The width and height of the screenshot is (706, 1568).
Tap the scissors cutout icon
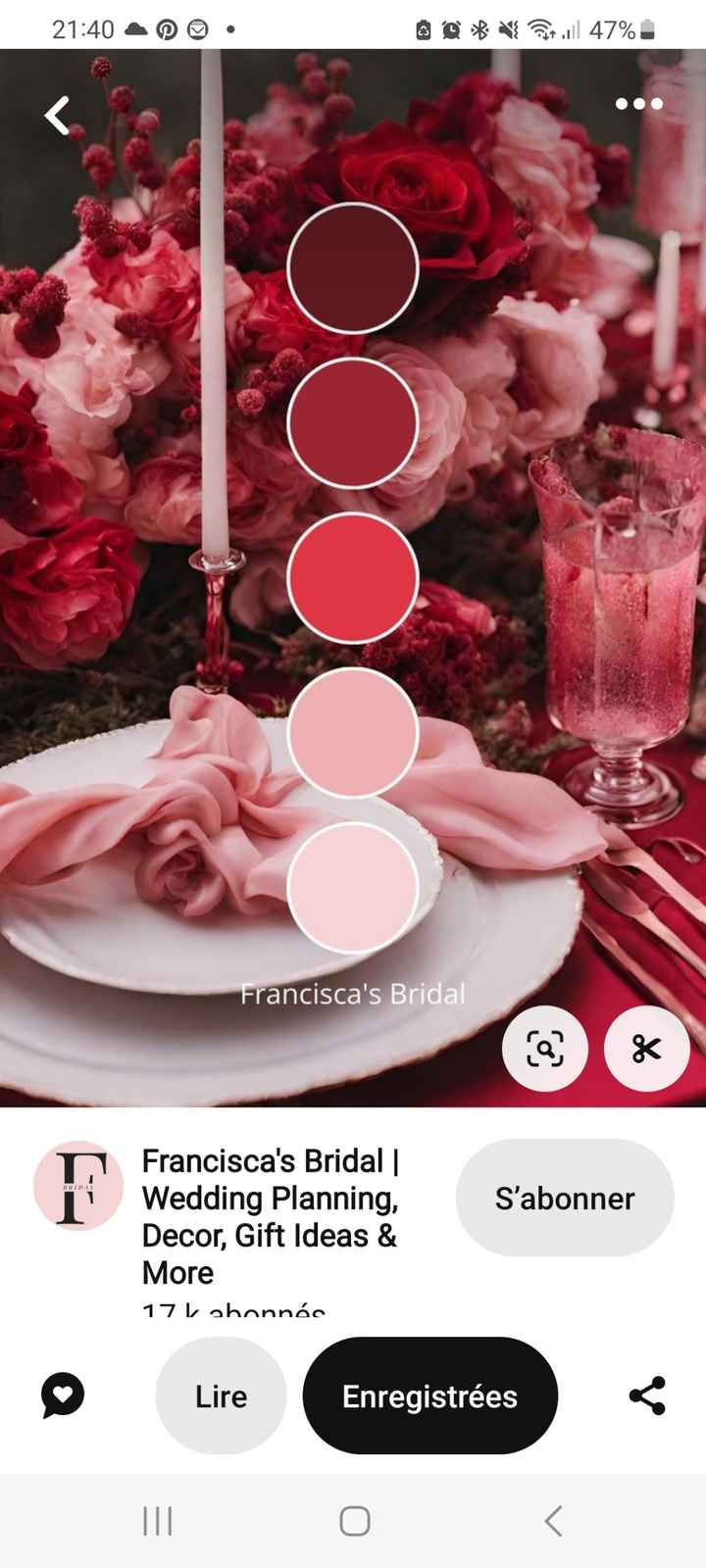pyautogui.click(x=646, y=1049)
